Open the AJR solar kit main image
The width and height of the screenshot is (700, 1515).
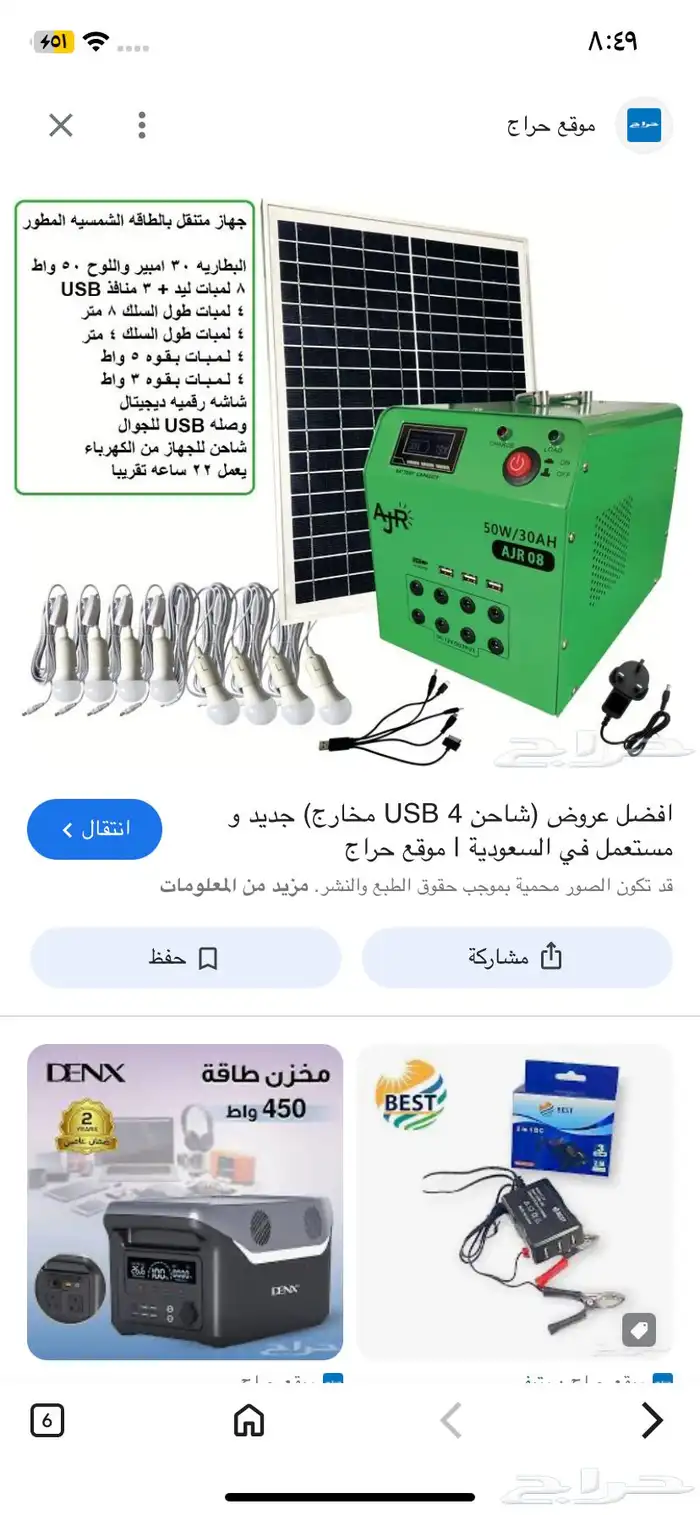tap(350, 475)
